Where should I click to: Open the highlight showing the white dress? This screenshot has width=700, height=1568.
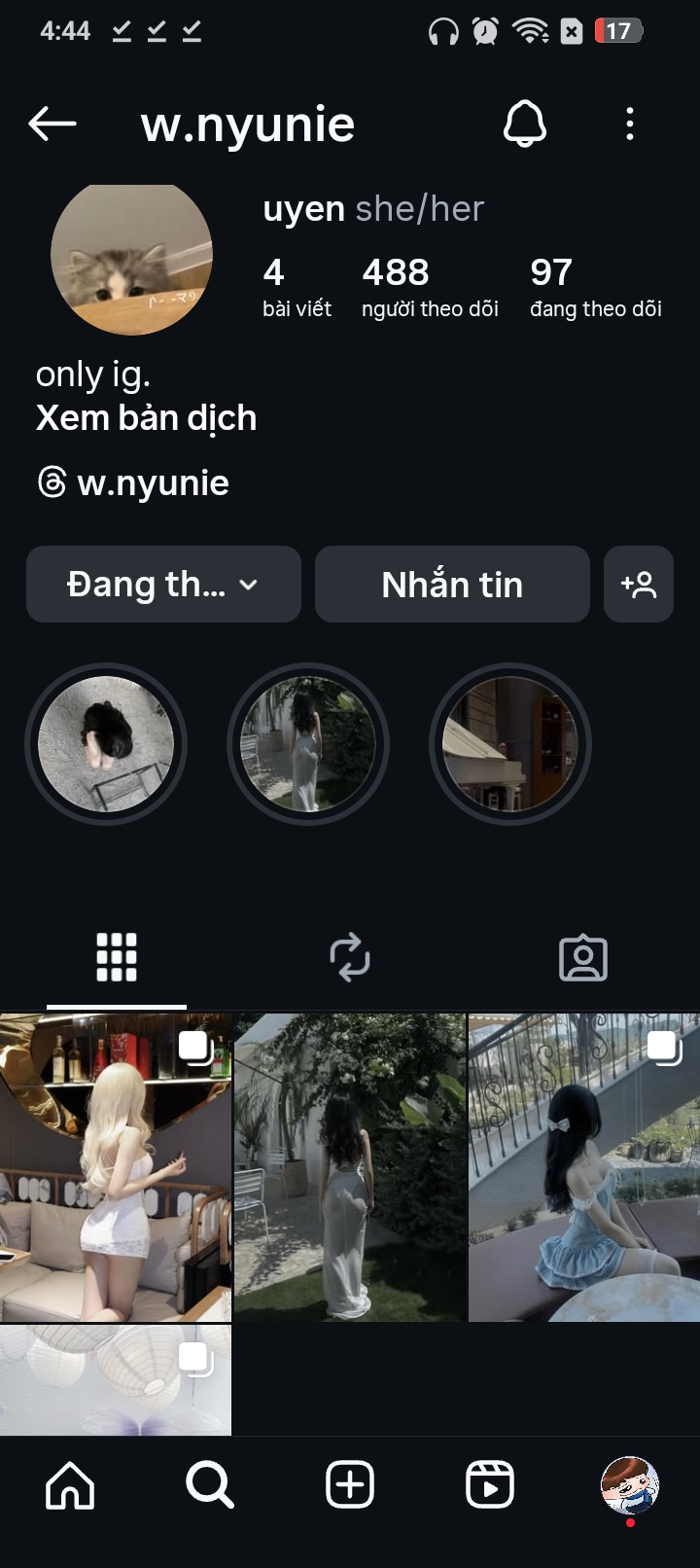tap(308, 744)
